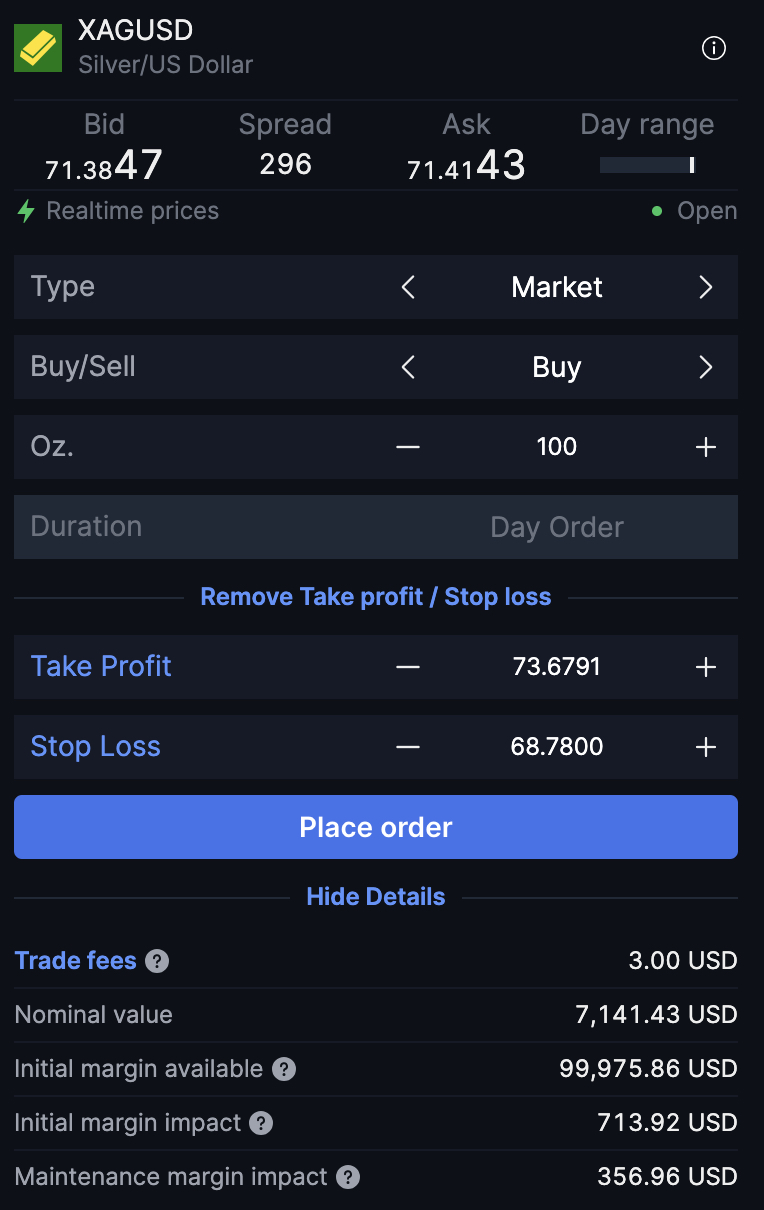Switch Buy/Sell using left chevron

tap(408, 367)
